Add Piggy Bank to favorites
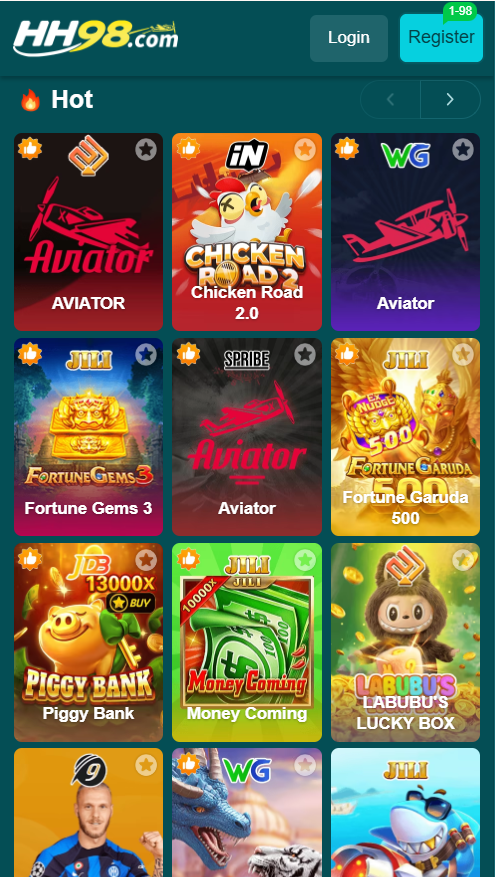This screenshot has width=495, height=877. click(146, 560)
